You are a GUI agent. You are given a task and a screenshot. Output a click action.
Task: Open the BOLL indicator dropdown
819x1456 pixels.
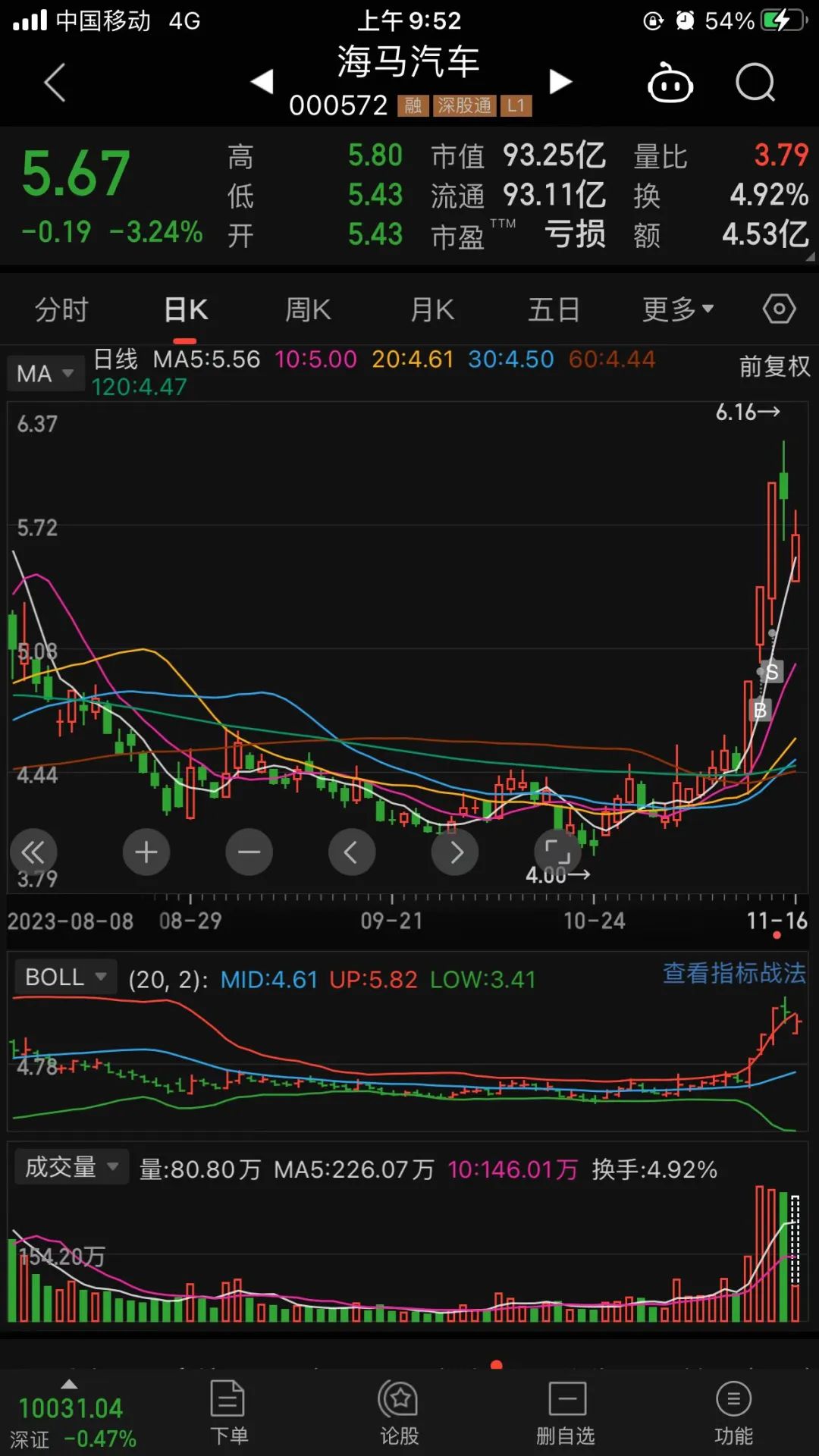[64, 977]
